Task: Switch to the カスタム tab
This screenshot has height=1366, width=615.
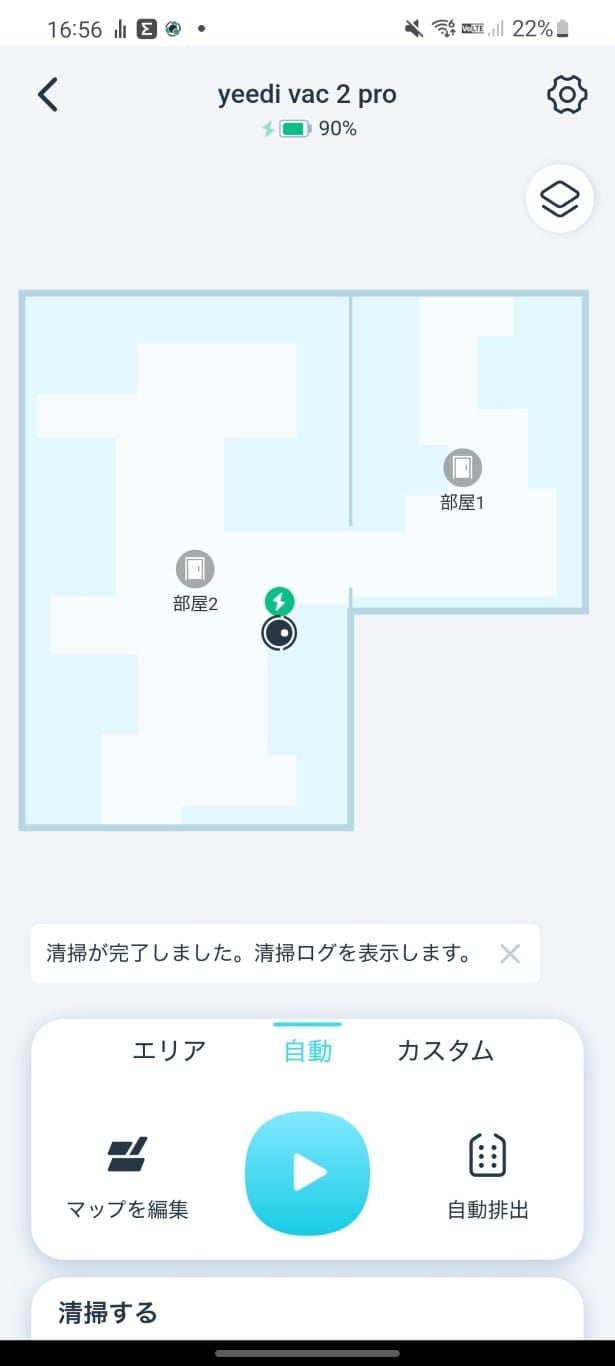Action: (x=445, y=1051)
